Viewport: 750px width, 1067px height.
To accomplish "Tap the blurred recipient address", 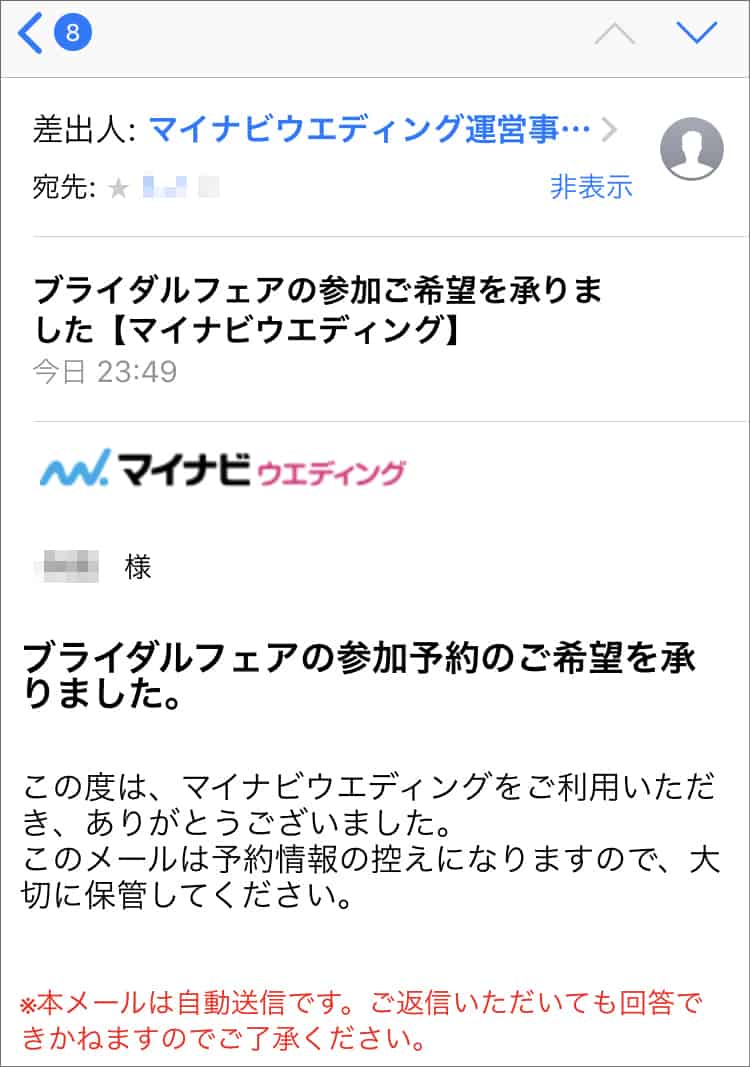I will click(180, 187).
